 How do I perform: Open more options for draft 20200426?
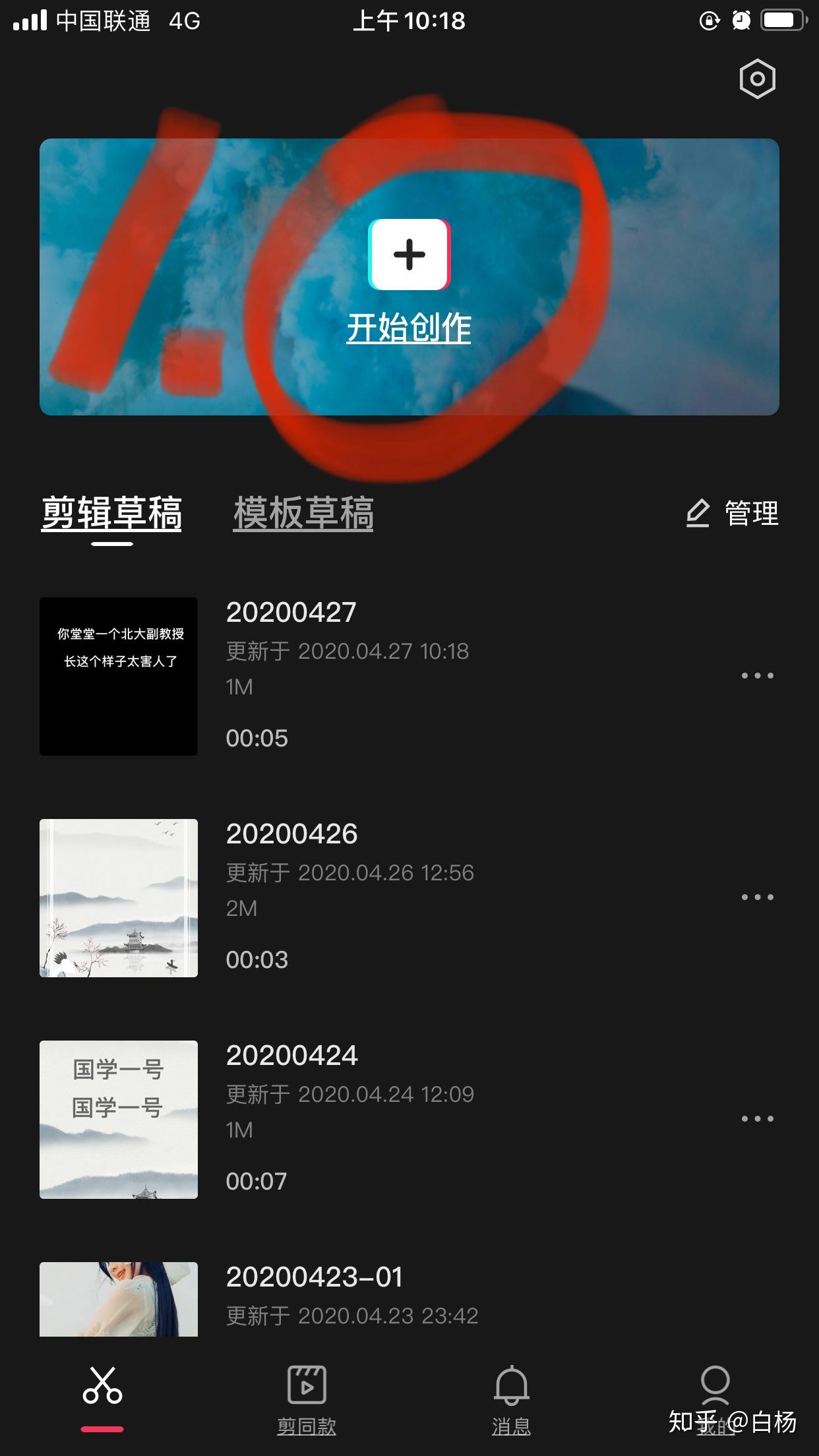tap(757, 896)
